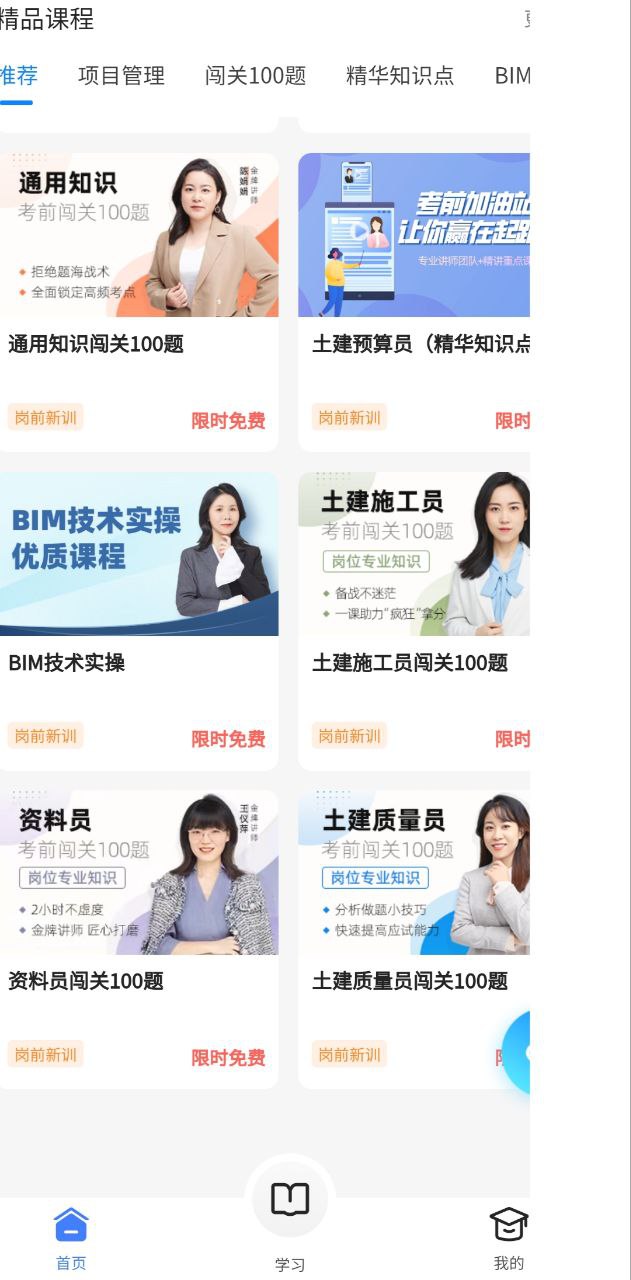The image size is (631, 1280).
Task: Switch to the 推荐 tab
Action: [18, 76]
